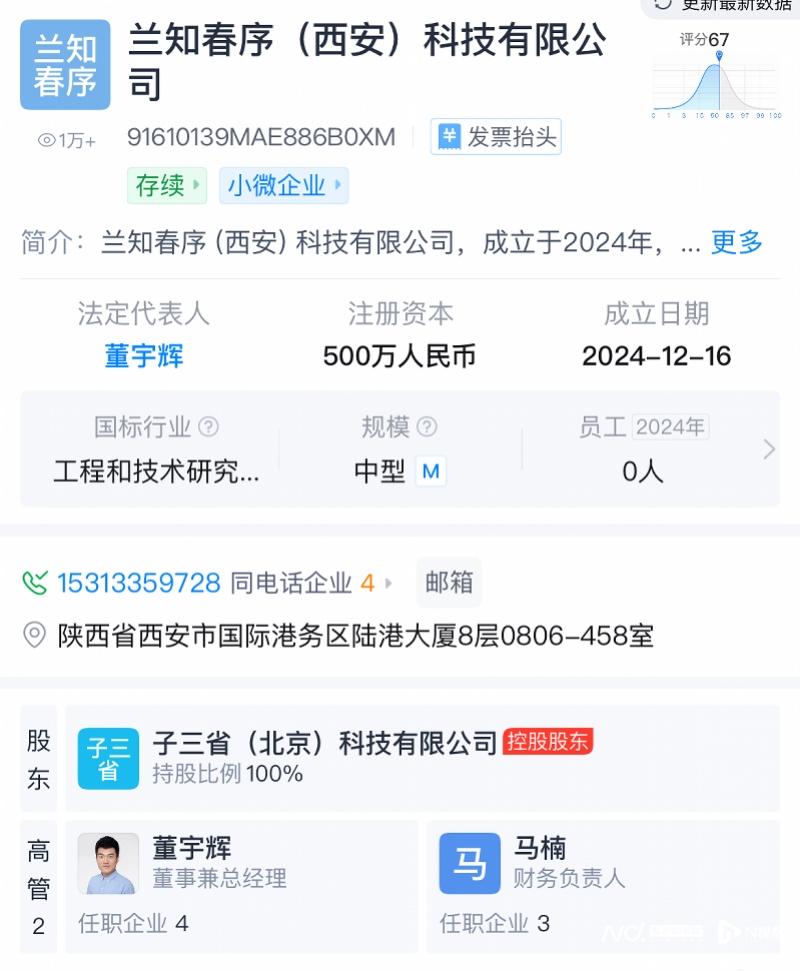Image resolution: width=800 pixels, height=971 pixels.
Task: Tap the 小微企业 chip
Action: 284,185
